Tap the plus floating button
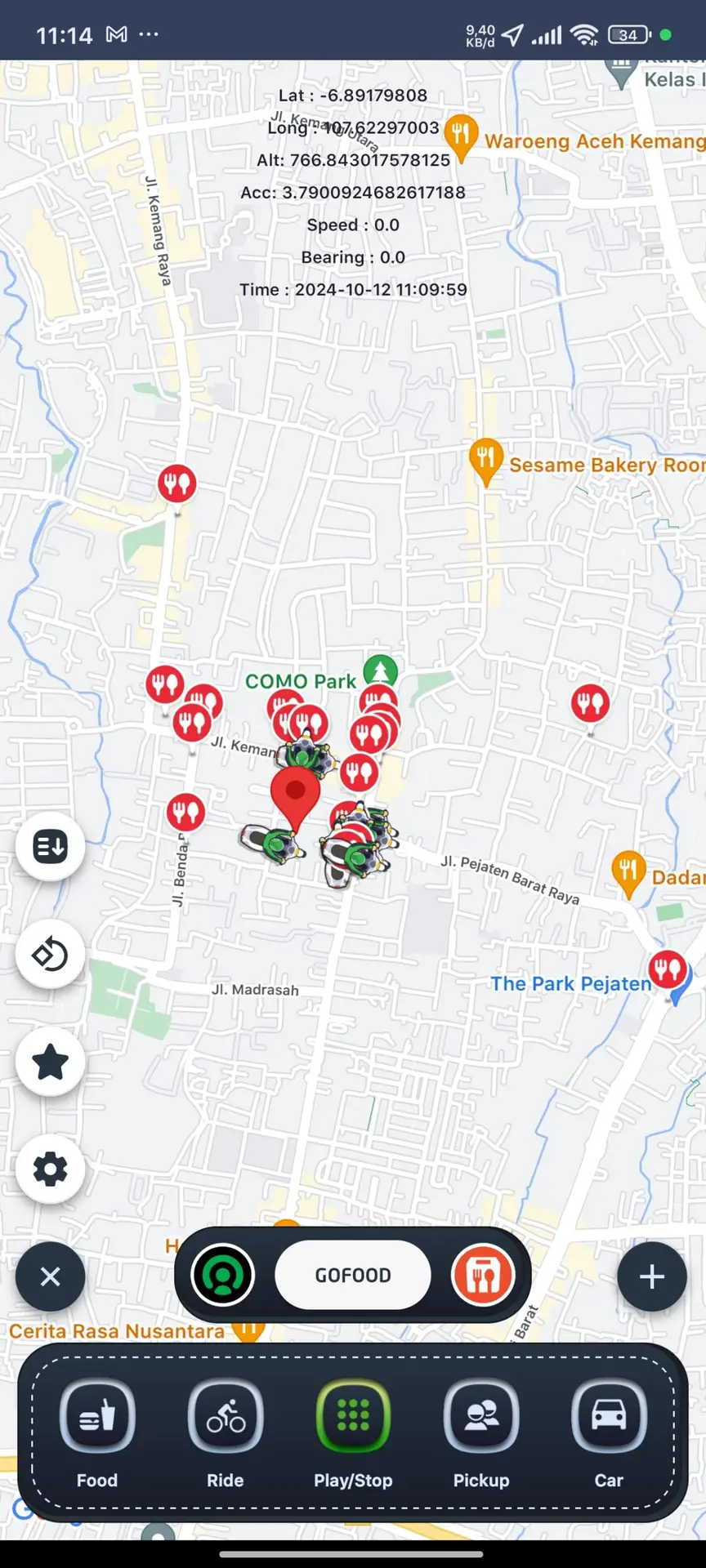706x1568 pixels. [651, 1276]
